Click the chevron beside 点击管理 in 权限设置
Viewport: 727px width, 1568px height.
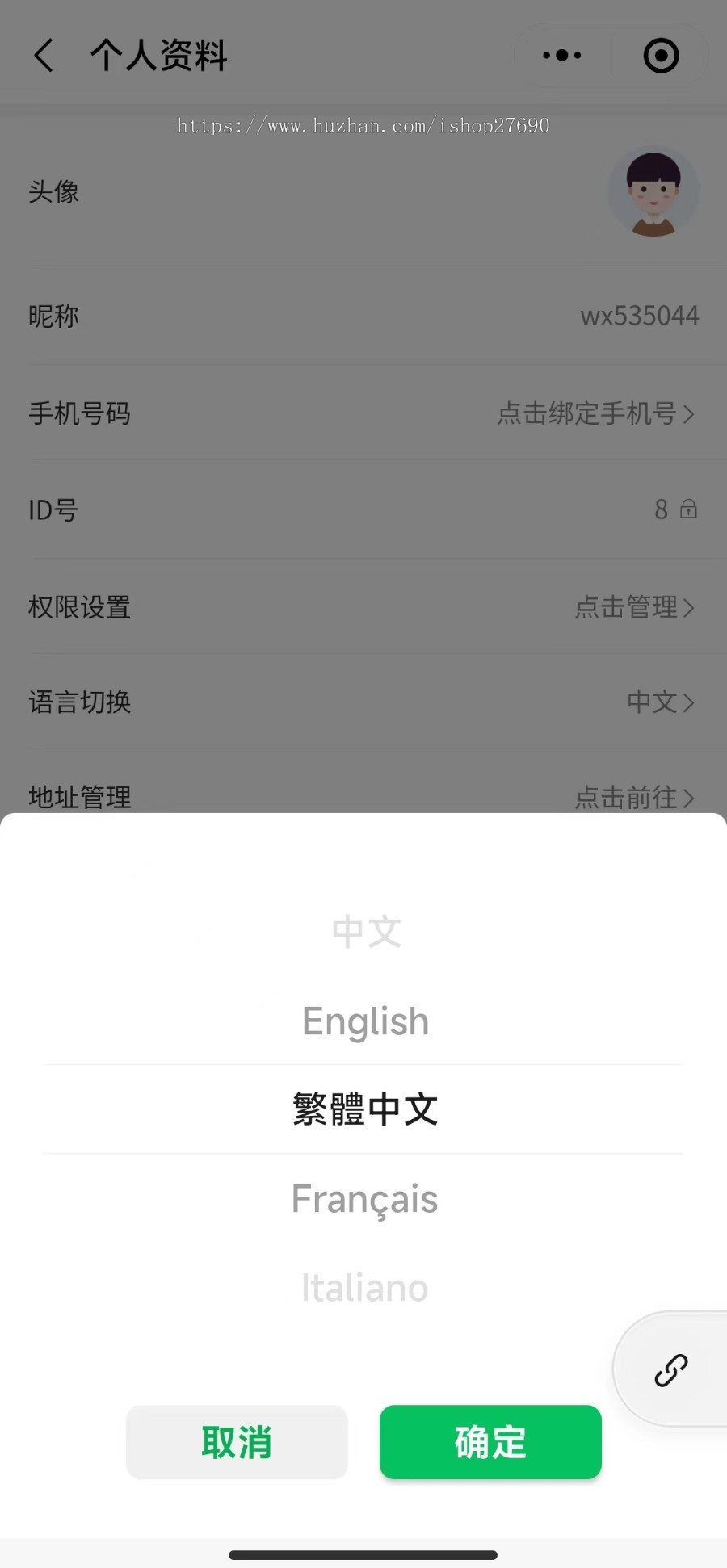[x=691, y=608]
